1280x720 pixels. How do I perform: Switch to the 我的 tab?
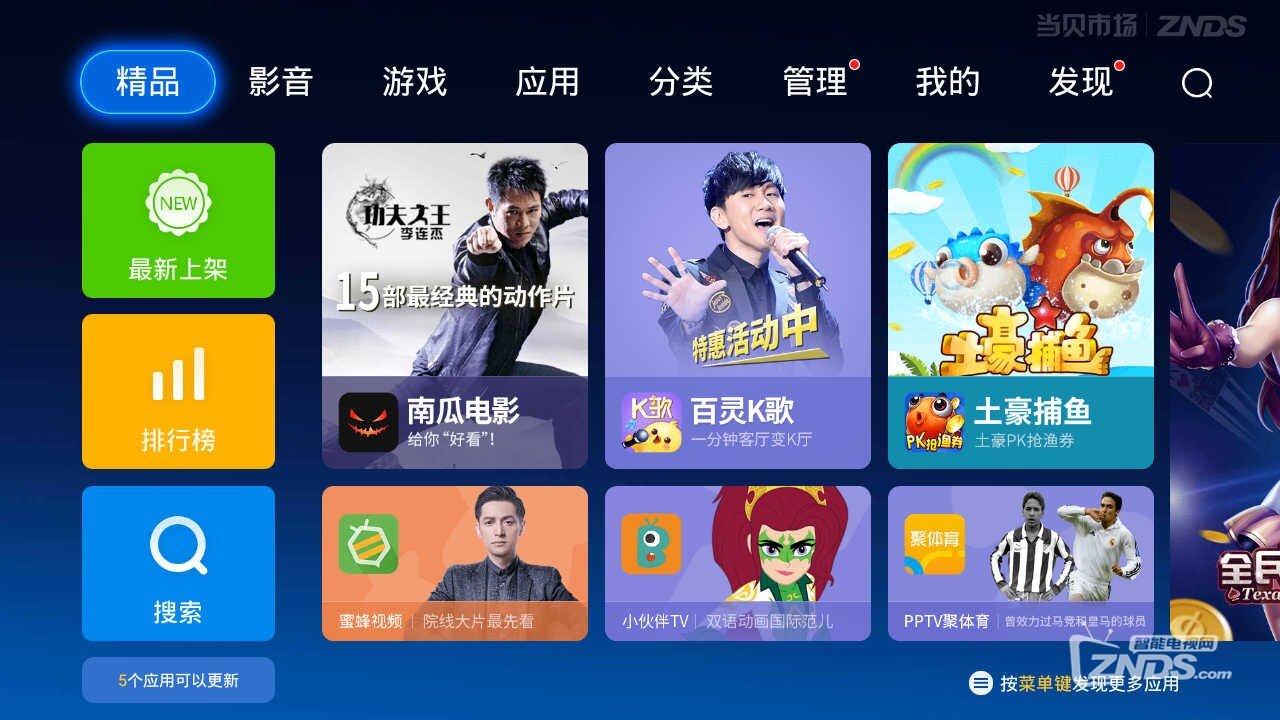[947, 82]
